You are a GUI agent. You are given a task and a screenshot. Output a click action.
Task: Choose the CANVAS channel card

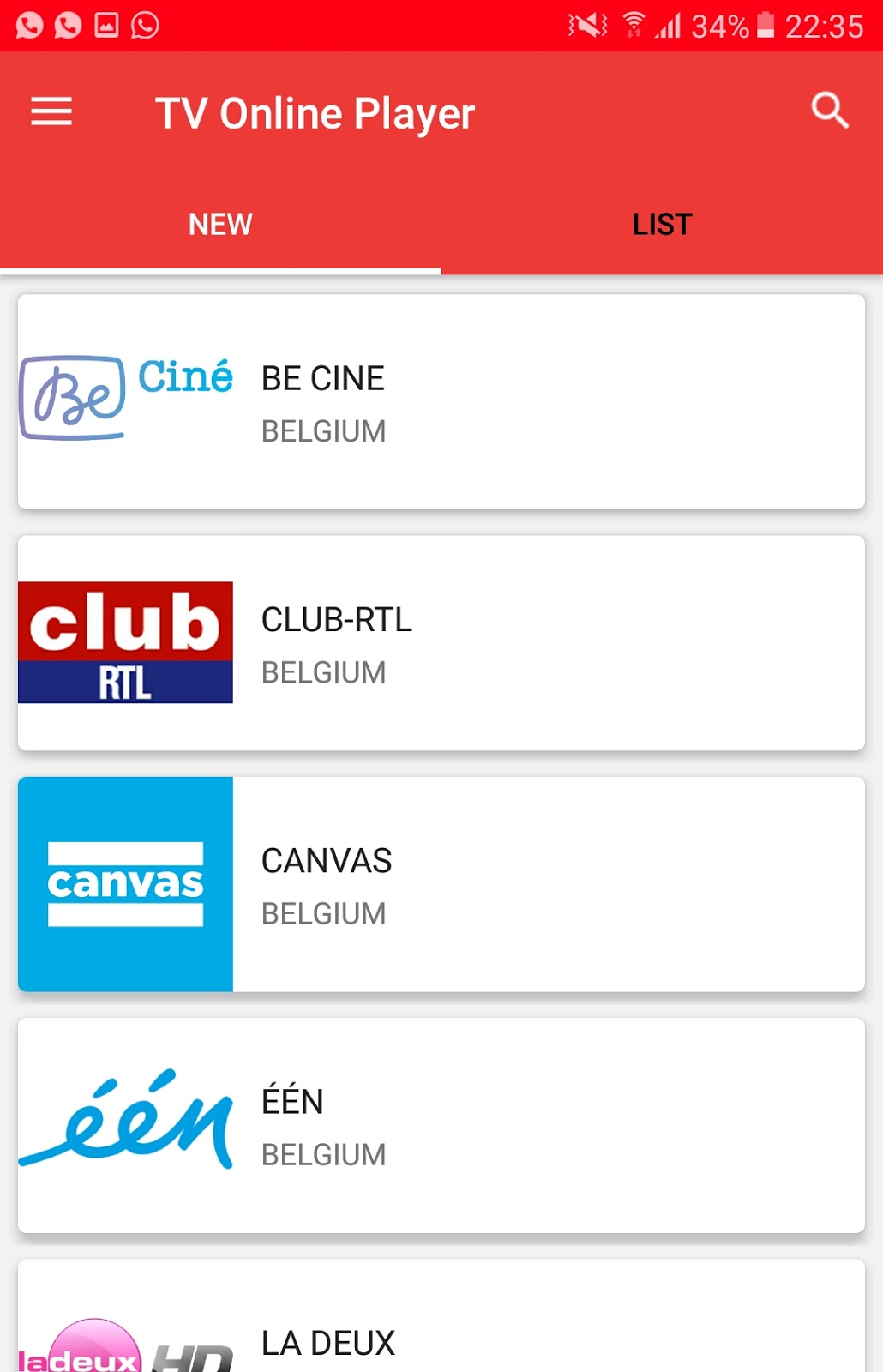point(441,884)
